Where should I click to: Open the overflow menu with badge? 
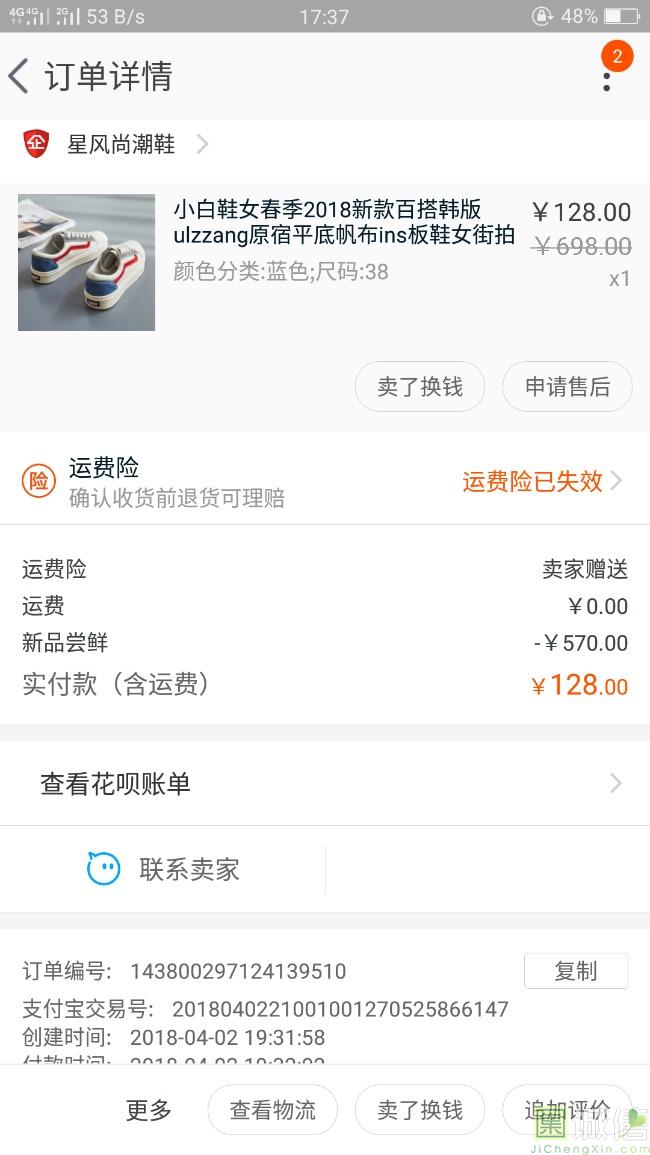pyautogui.click(x=607, y=76)
